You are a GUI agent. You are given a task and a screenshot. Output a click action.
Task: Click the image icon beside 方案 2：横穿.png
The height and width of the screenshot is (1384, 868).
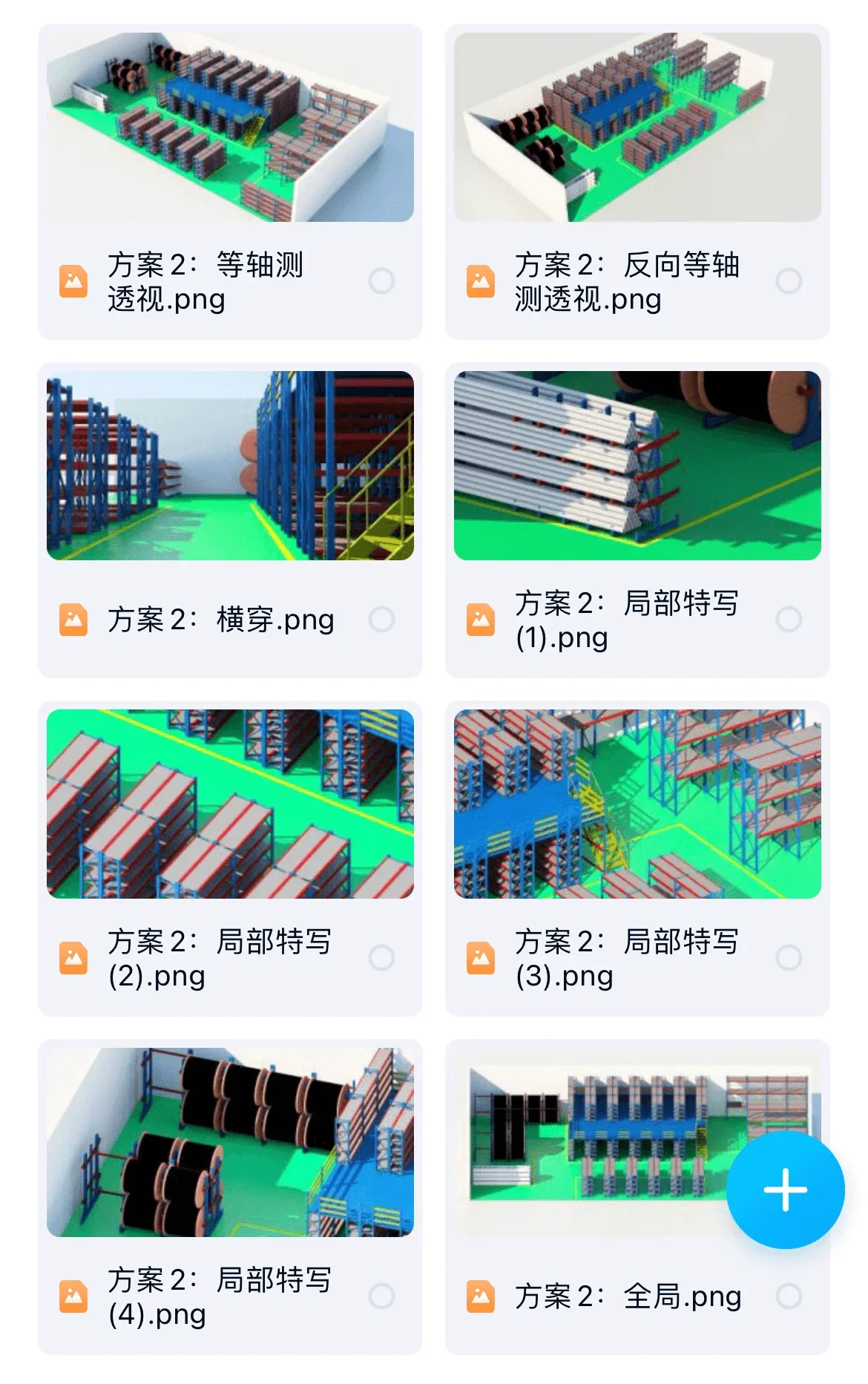tap(73, 620)
